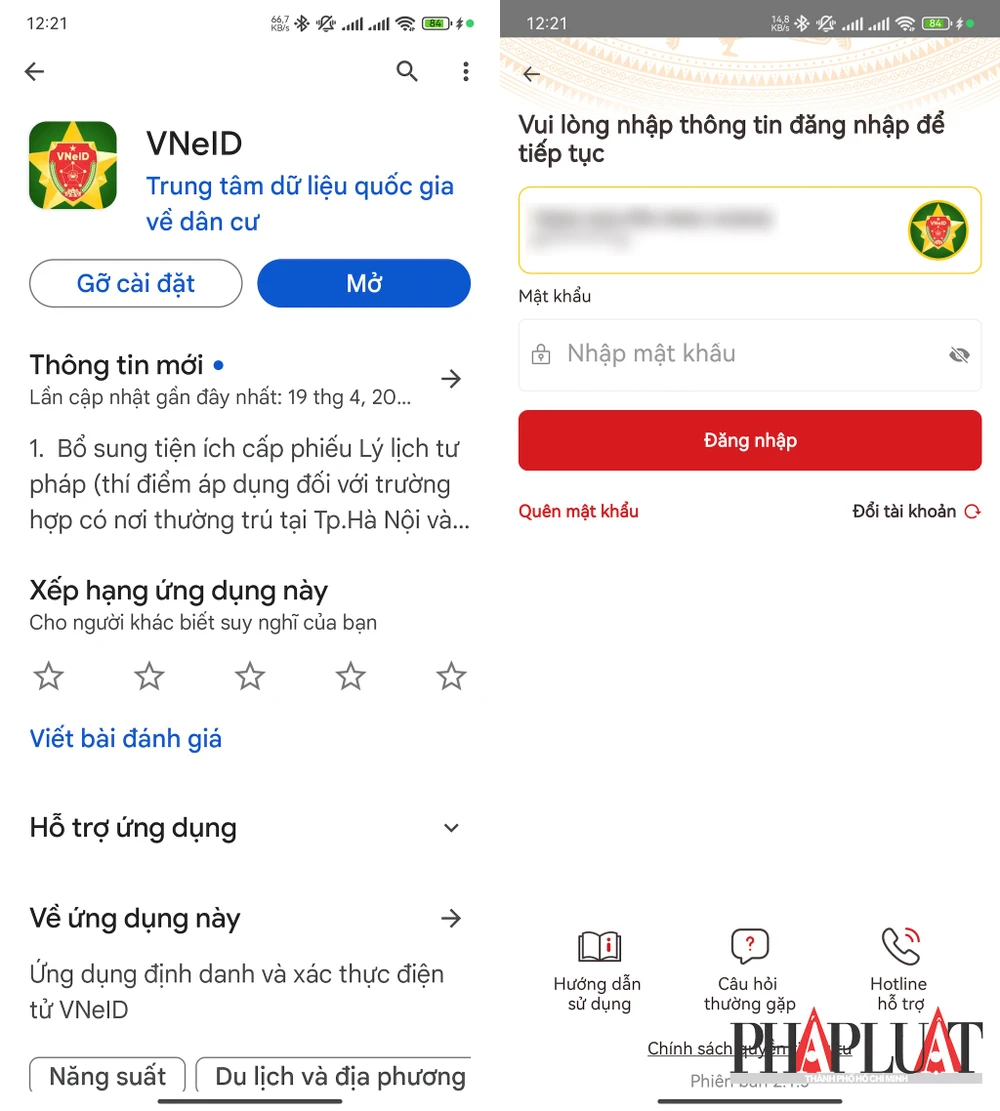Image resolution: width=1000 pixels, height=1111 pixels.
Task: Toggle password visibility with the eye icon
Action: [x=959, y=354]
